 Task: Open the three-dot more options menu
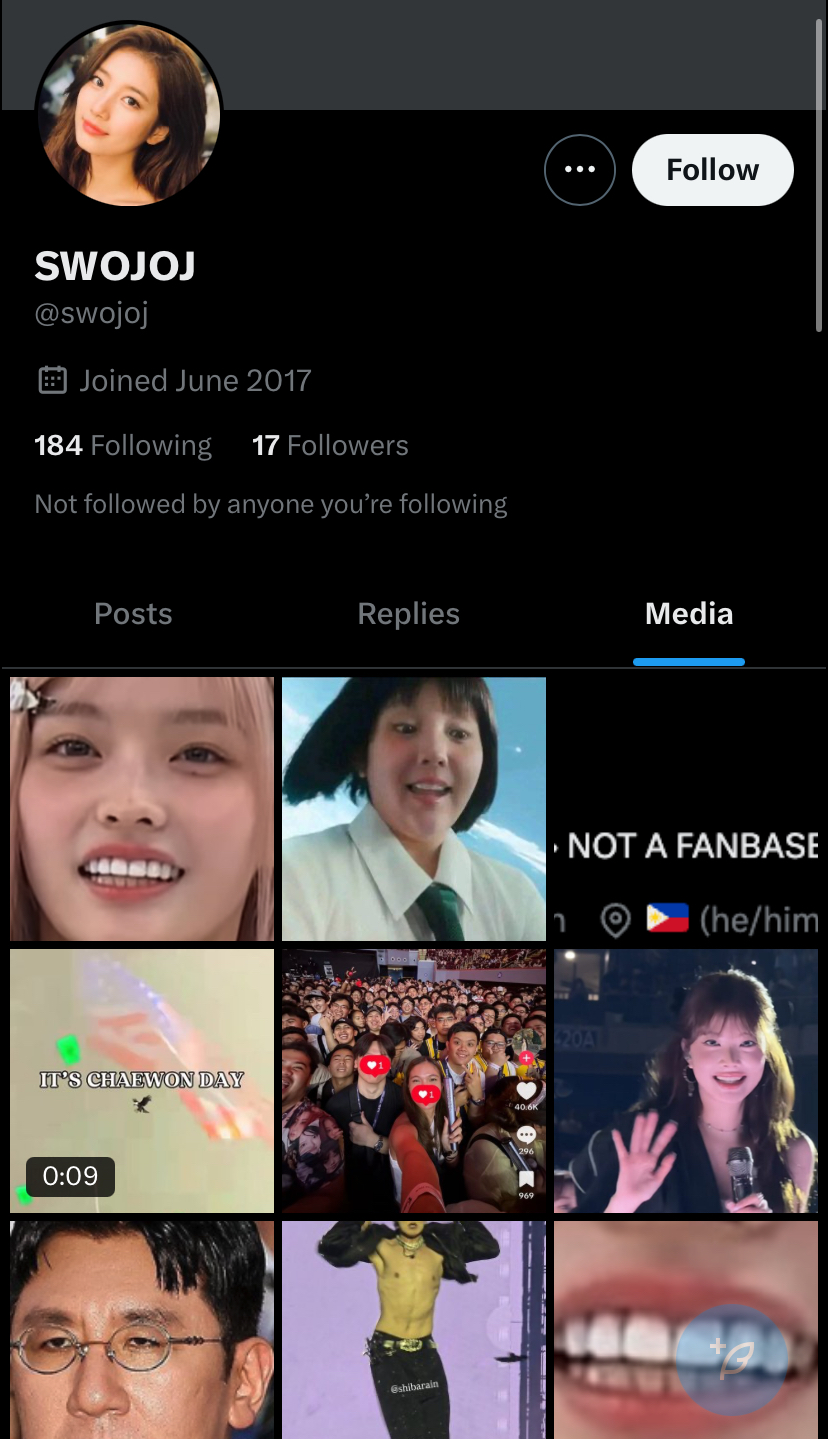pyautogui.click(x=579, y=170)
